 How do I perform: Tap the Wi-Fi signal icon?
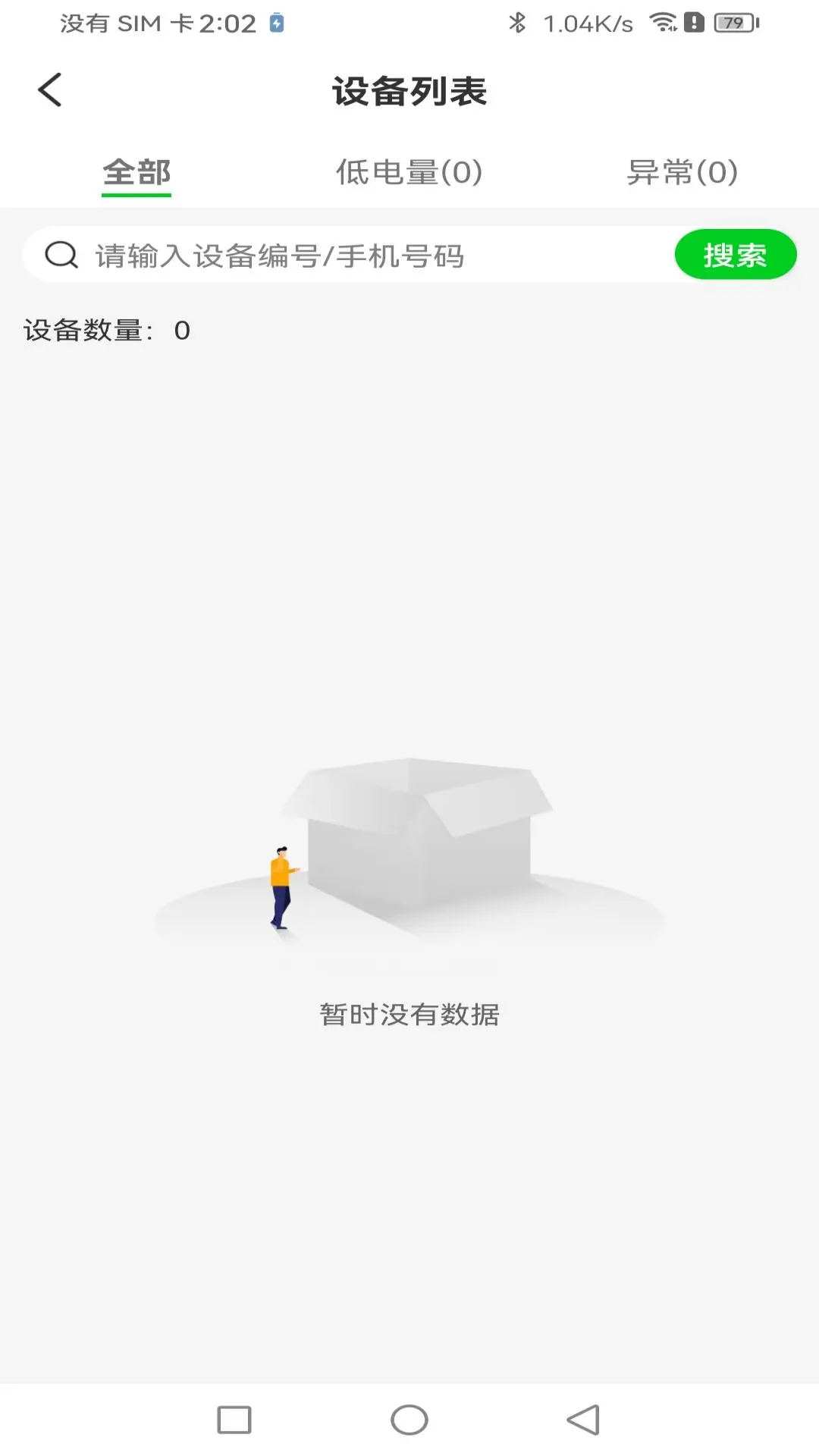click(x=666, y=23)
